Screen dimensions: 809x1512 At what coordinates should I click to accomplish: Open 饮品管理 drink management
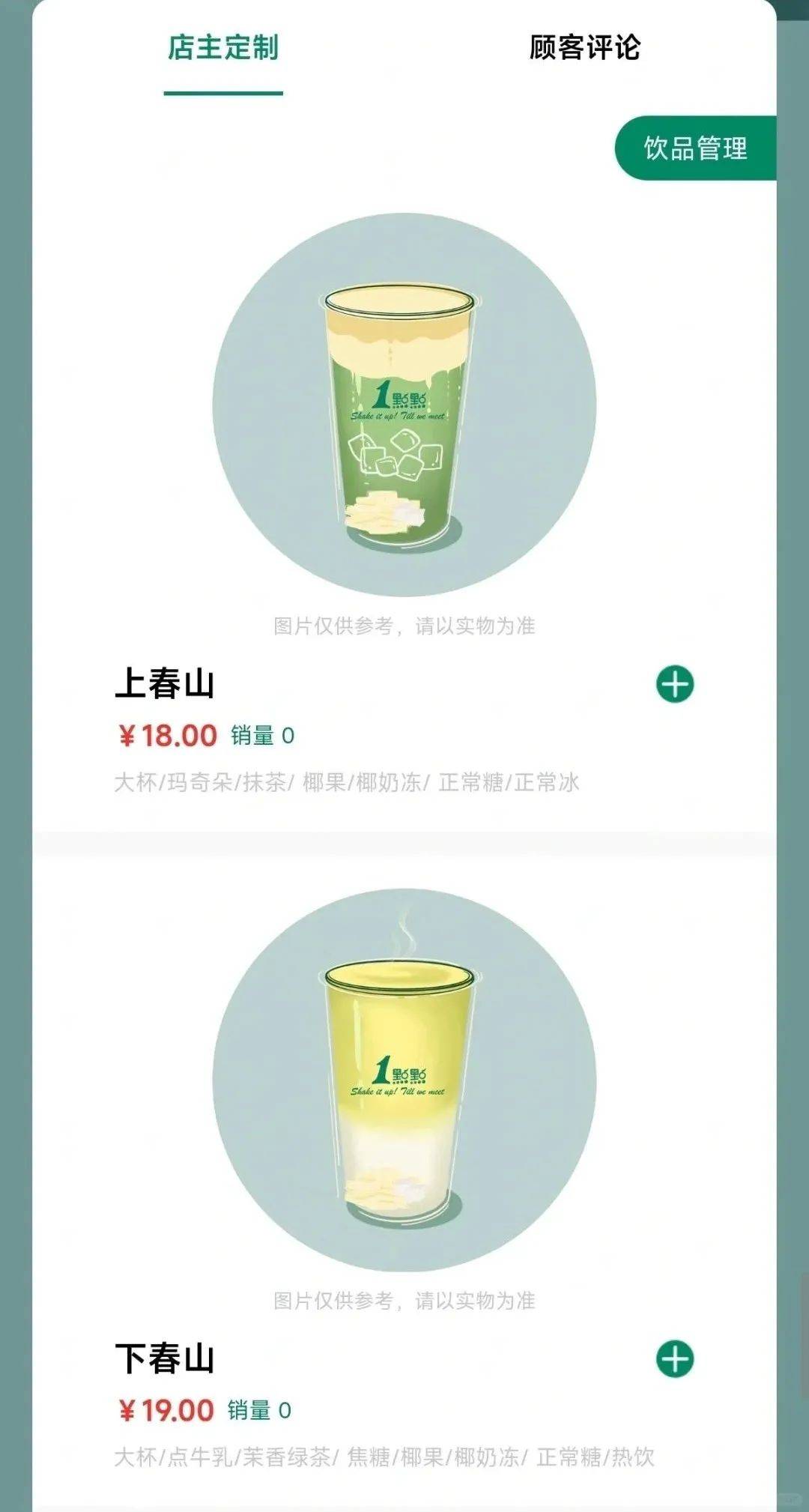tap(695, 148)
